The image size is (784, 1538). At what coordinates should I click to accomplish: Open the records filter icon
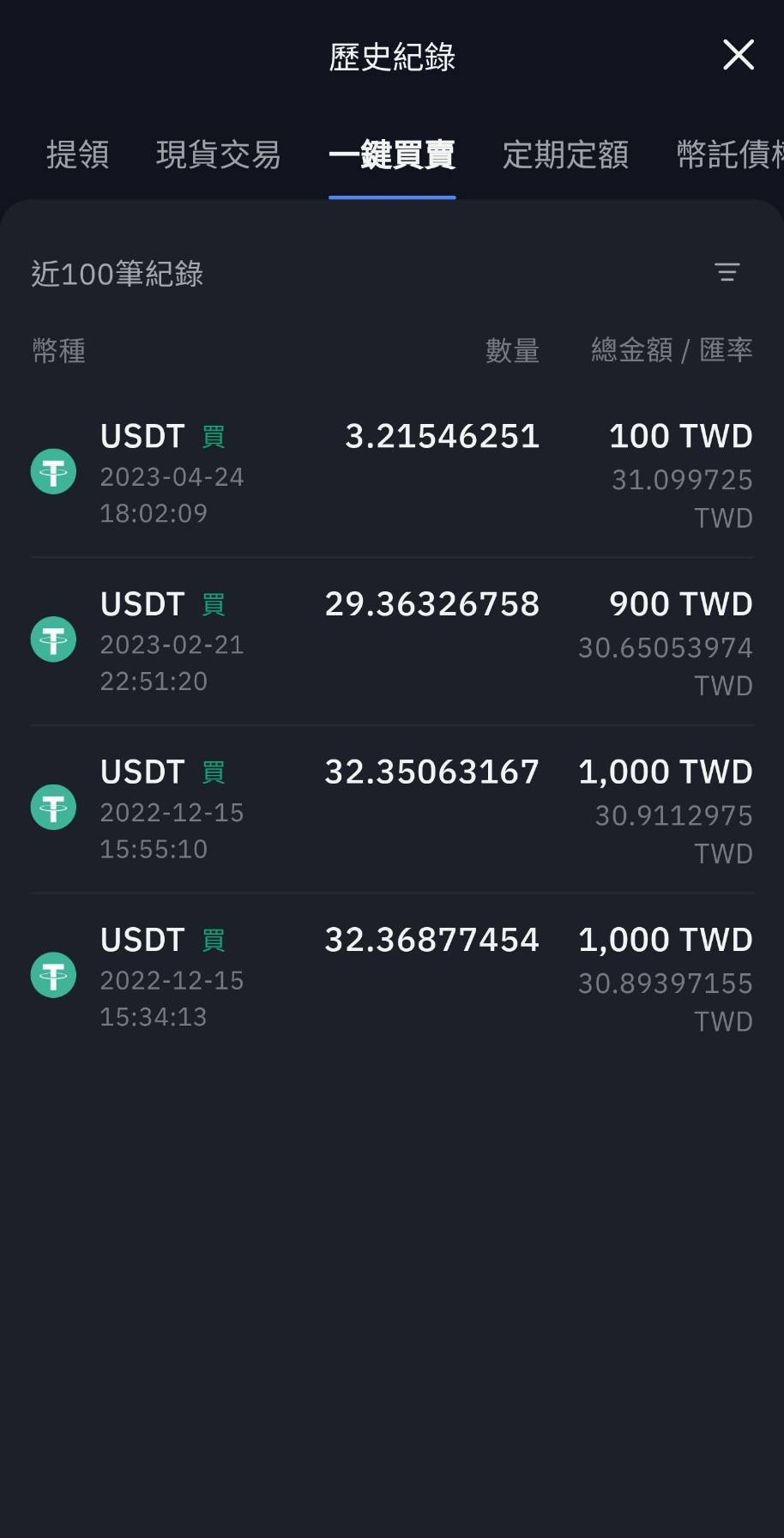click(727, 273)
